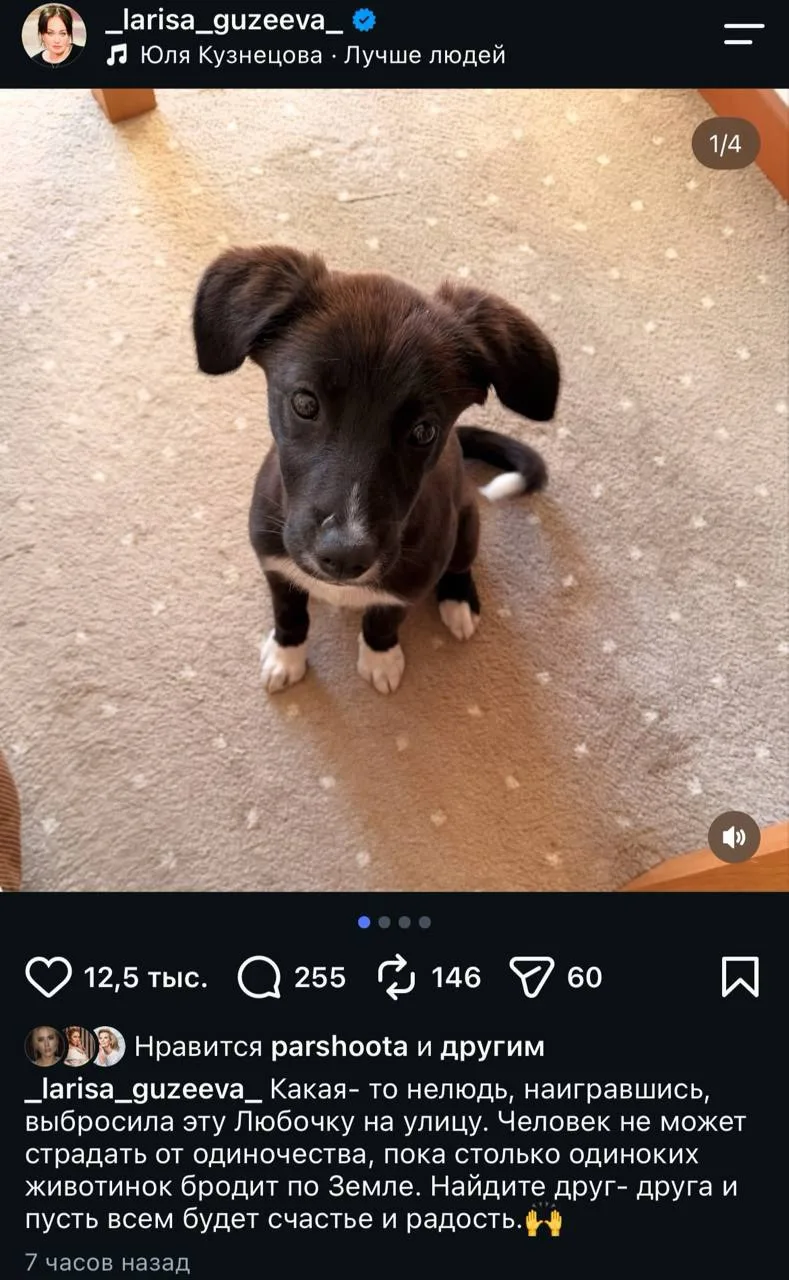Like the puppy post with heart icon

tap(48, 977)
